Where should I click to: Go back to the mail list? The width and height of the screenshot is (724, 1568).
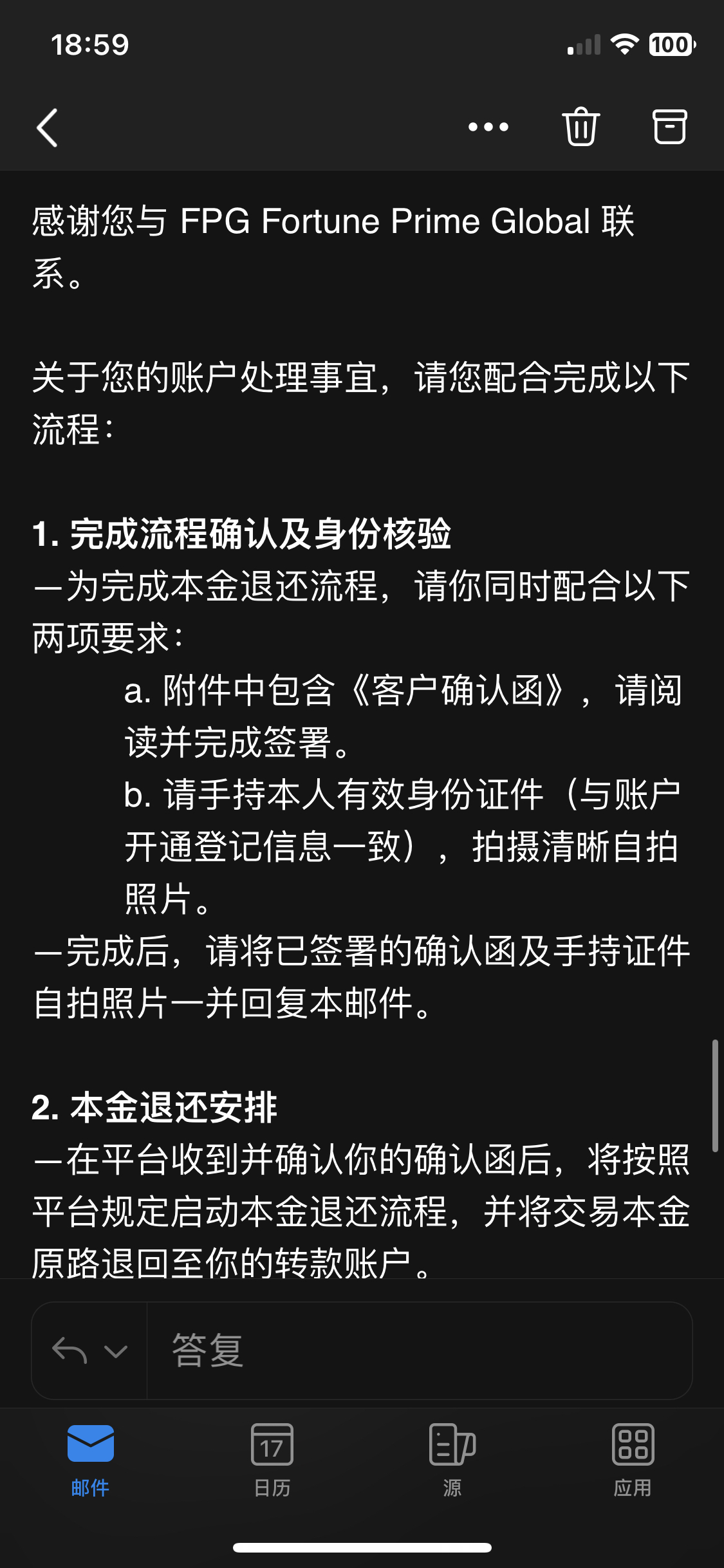tap(47, 127)
